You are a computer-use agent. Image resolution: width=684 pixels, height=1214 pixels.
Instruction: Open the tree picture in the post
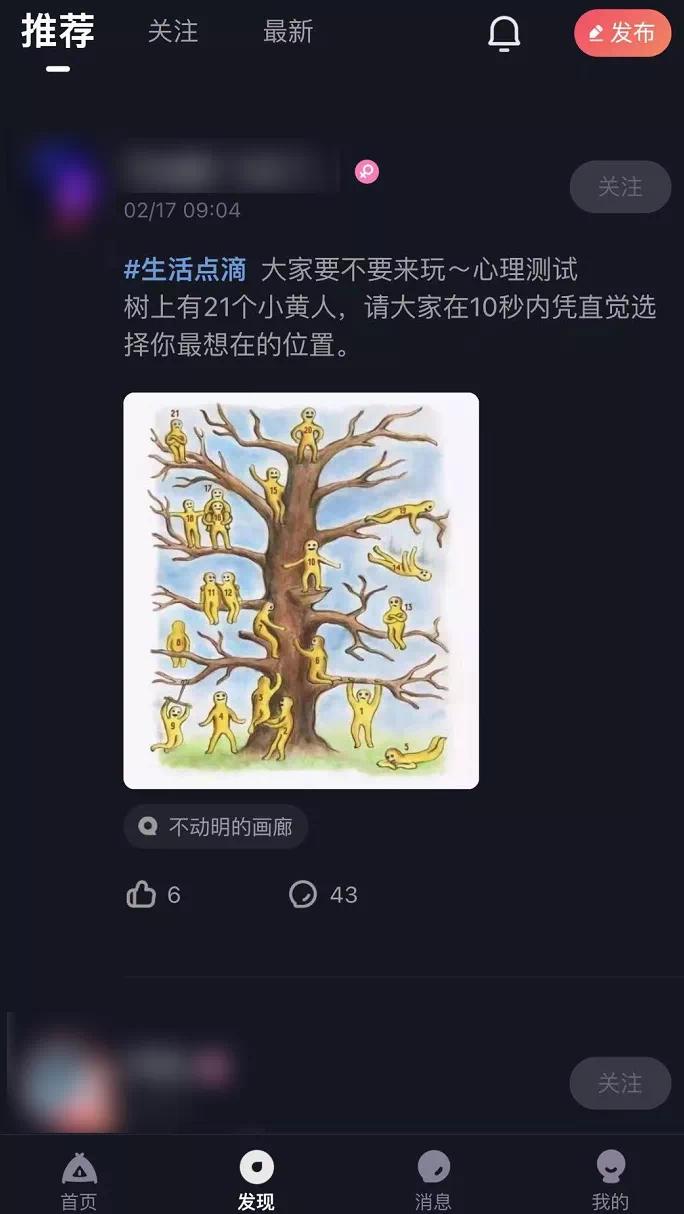point(301,590)
